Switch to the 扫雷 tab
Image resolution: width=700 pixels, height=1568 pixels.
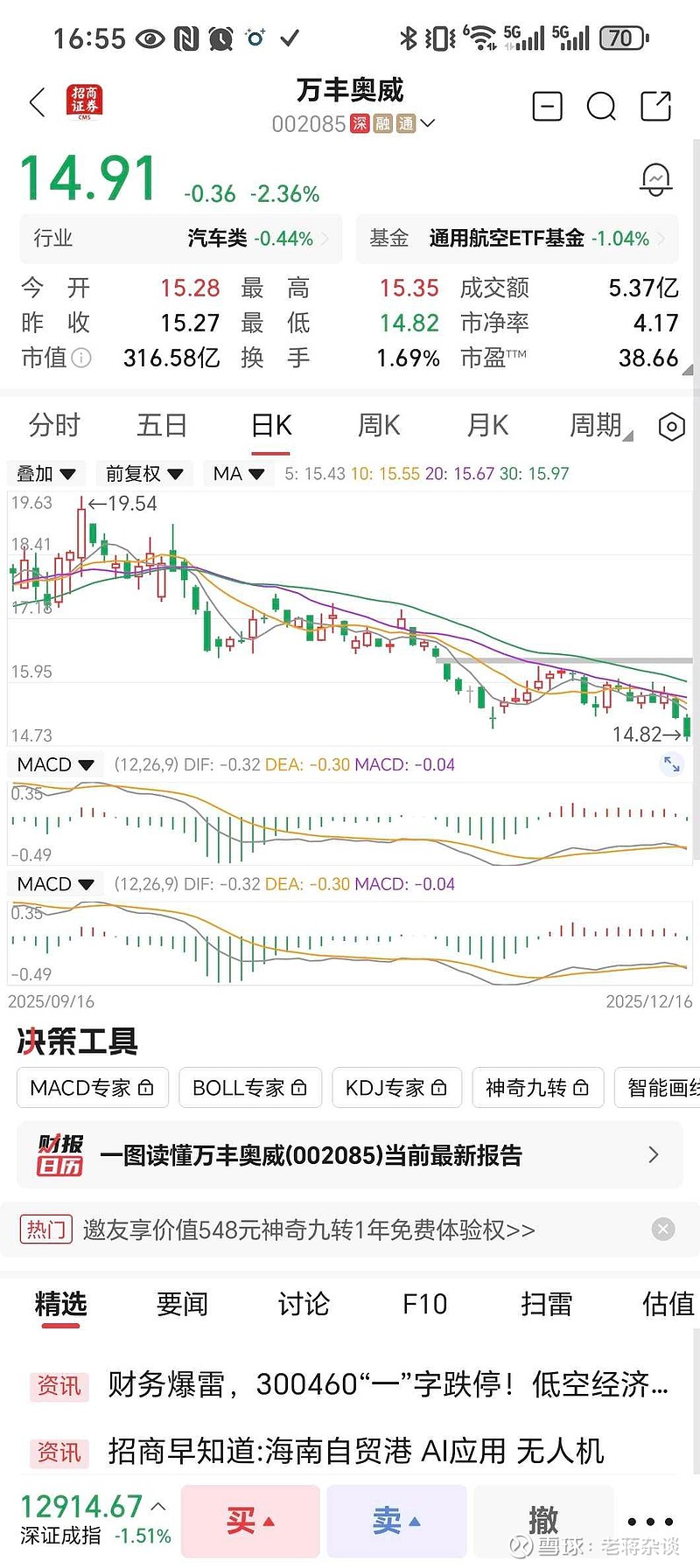545,1304
